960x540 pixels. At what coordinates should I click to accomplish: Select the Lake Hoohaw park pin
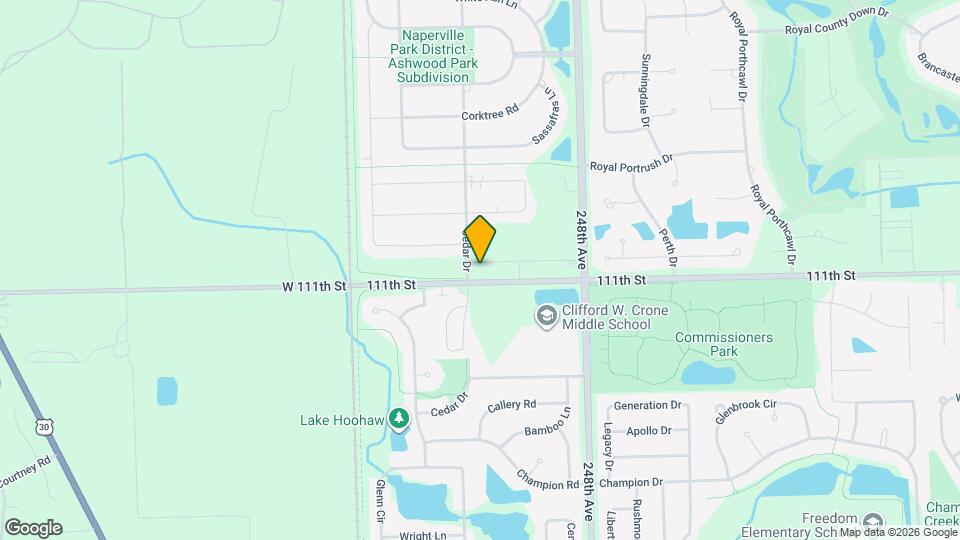click(x=400, y=417)
